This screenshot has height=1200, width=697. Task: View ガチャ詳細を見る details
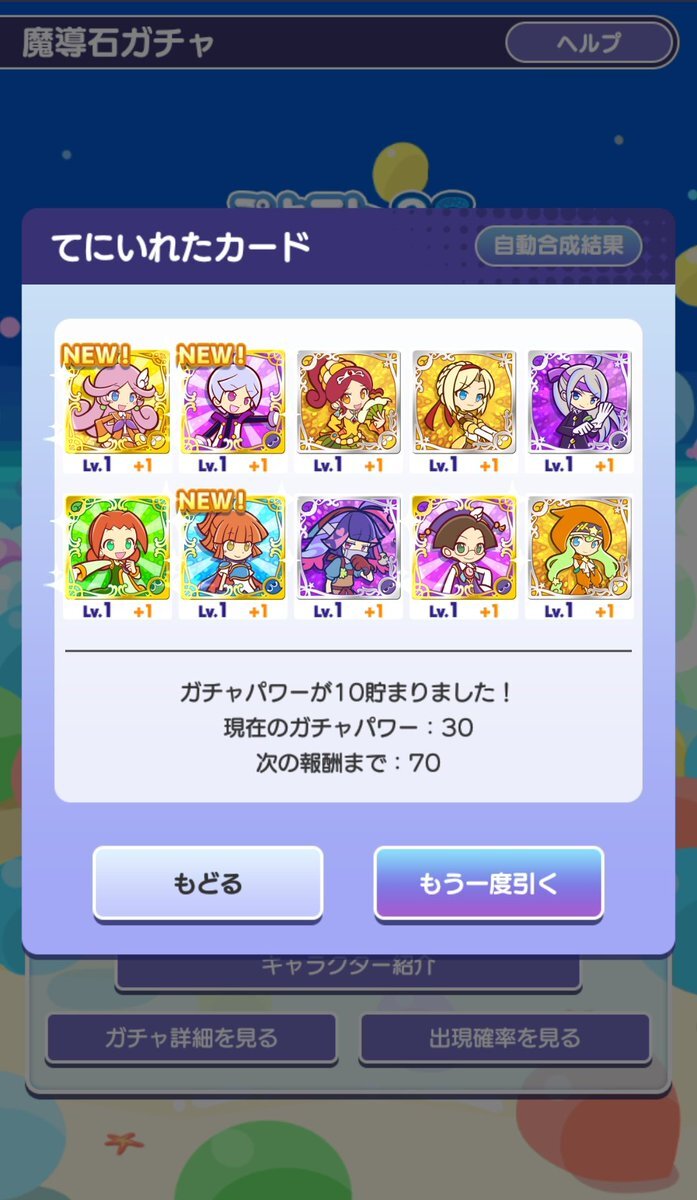click(191, 1038)
